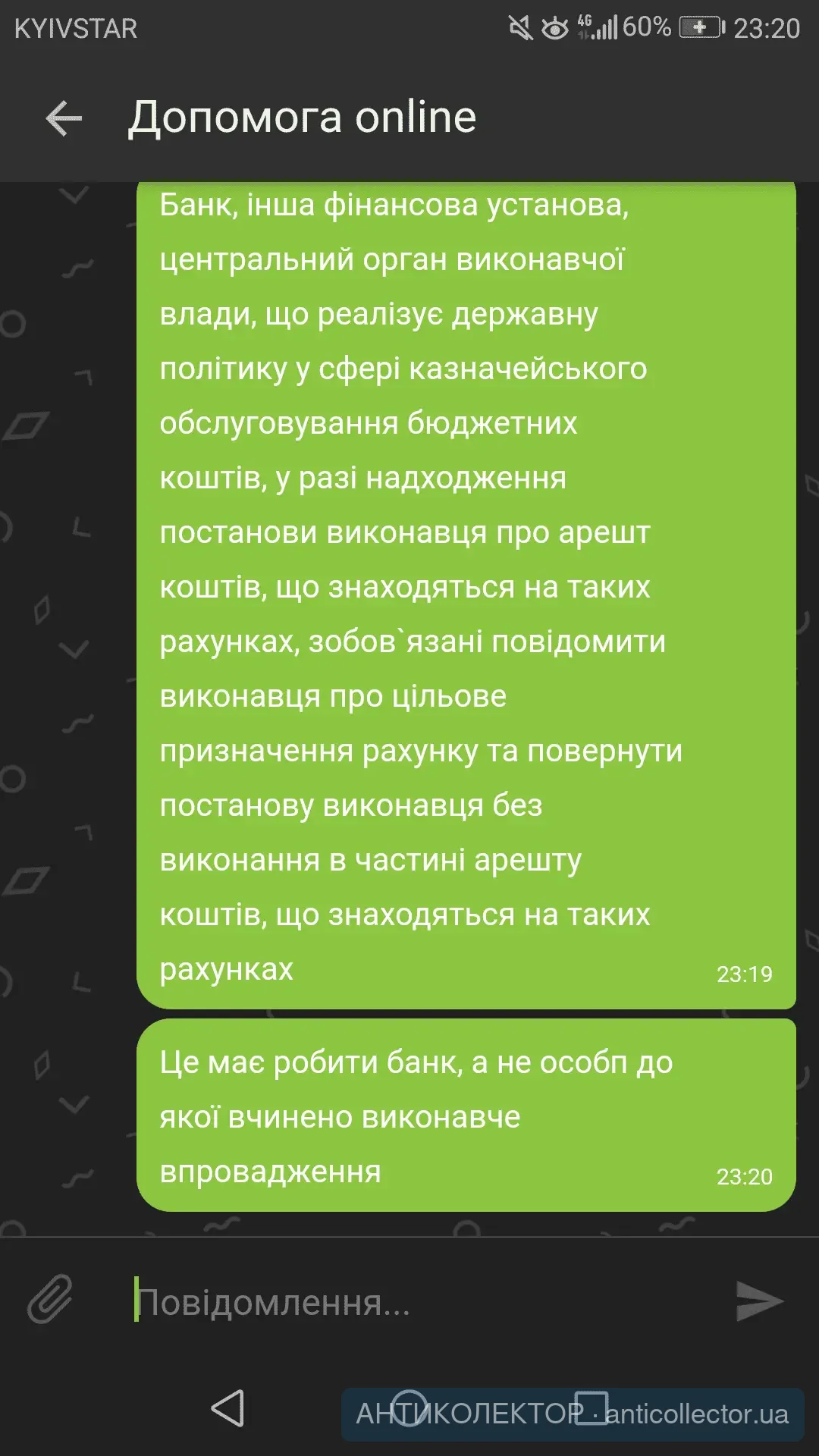Screen dimensions: 819x1456
Task: Send the message with the arrow icon
Action: coord(759,1301)
